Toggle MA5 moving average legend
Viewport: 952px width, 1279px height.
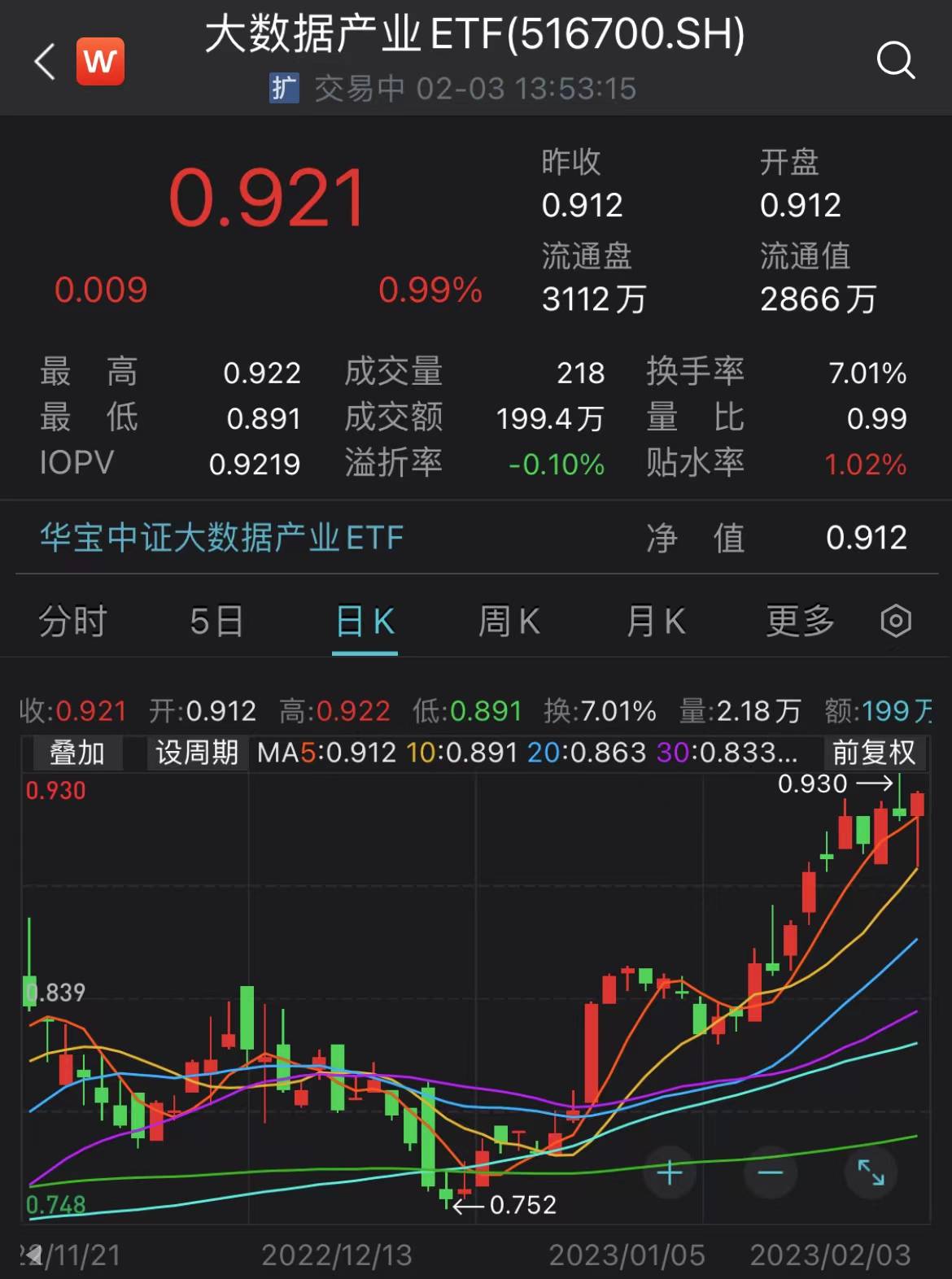[326, 753]
